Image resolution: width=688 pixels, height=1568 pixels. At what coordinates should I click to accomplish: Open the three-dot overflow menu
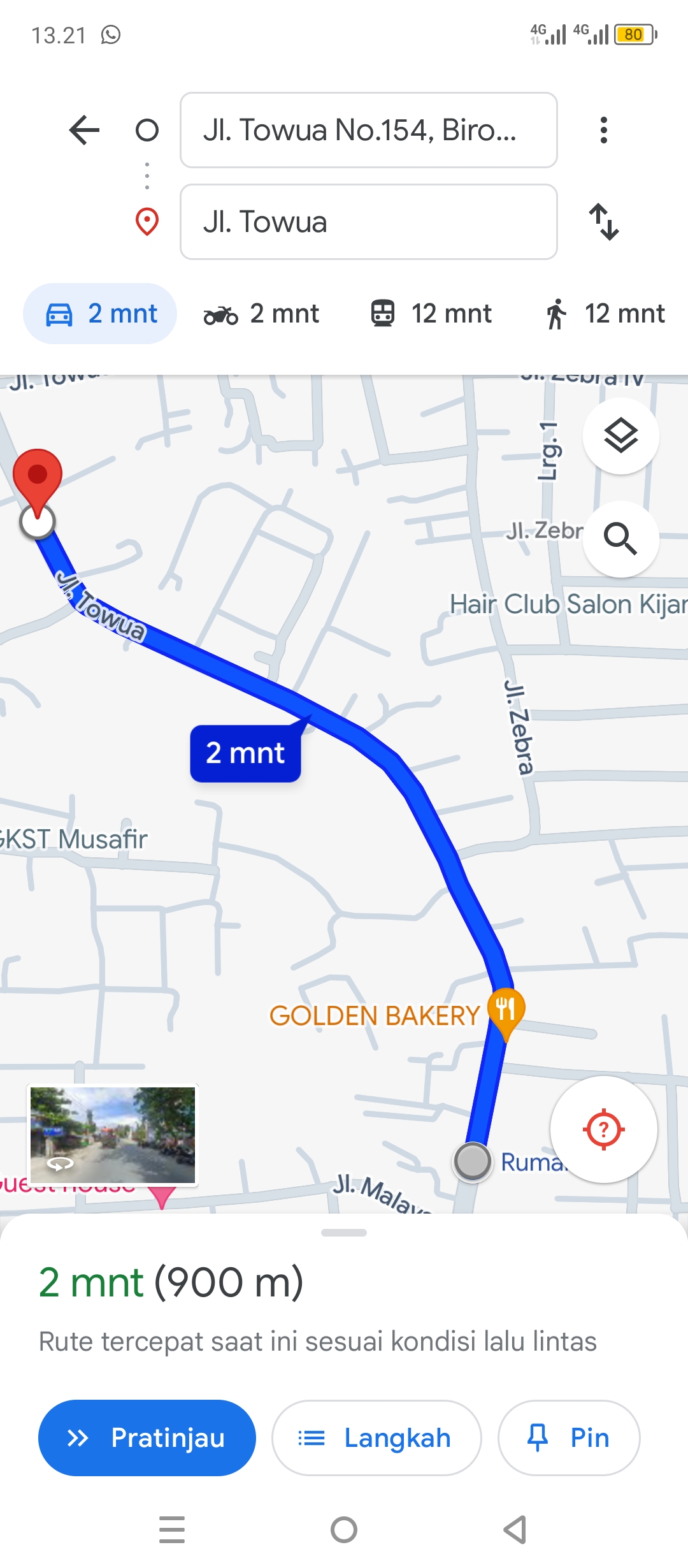[x=603, y=130]
